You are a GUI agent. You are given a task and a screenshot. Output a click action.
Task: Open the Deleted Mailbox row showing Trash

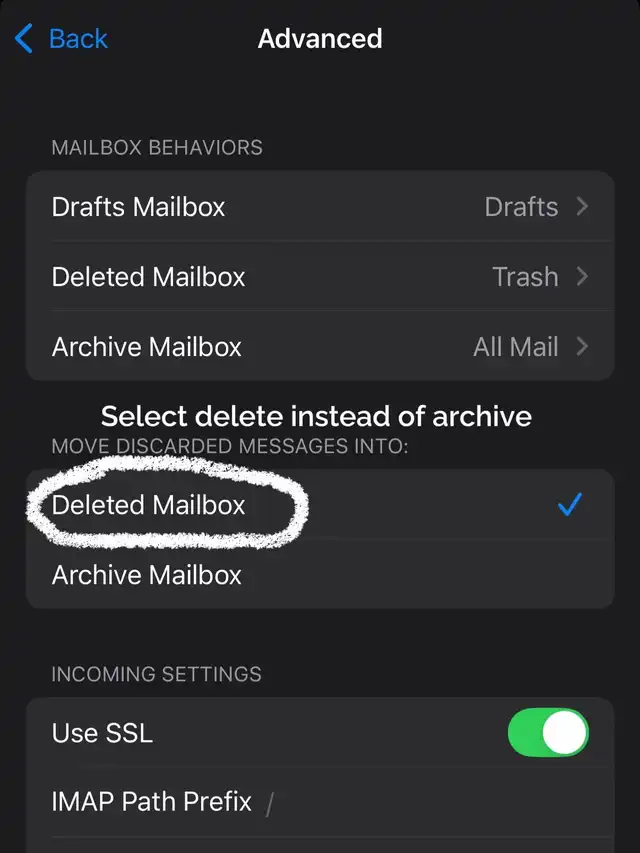tap(319, 277)
